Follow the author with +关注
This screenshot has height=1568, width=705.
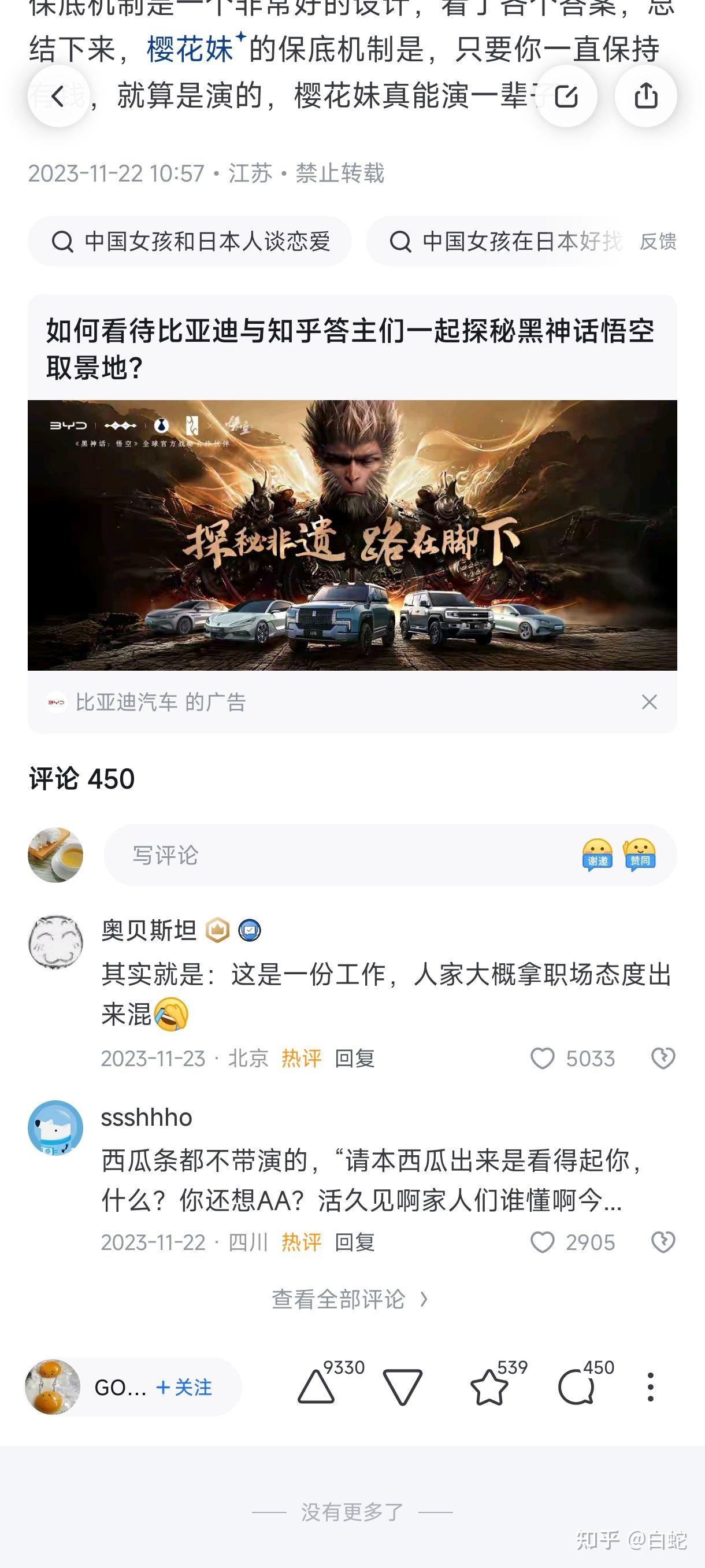pyautogui.click(x=184, y=1387)
